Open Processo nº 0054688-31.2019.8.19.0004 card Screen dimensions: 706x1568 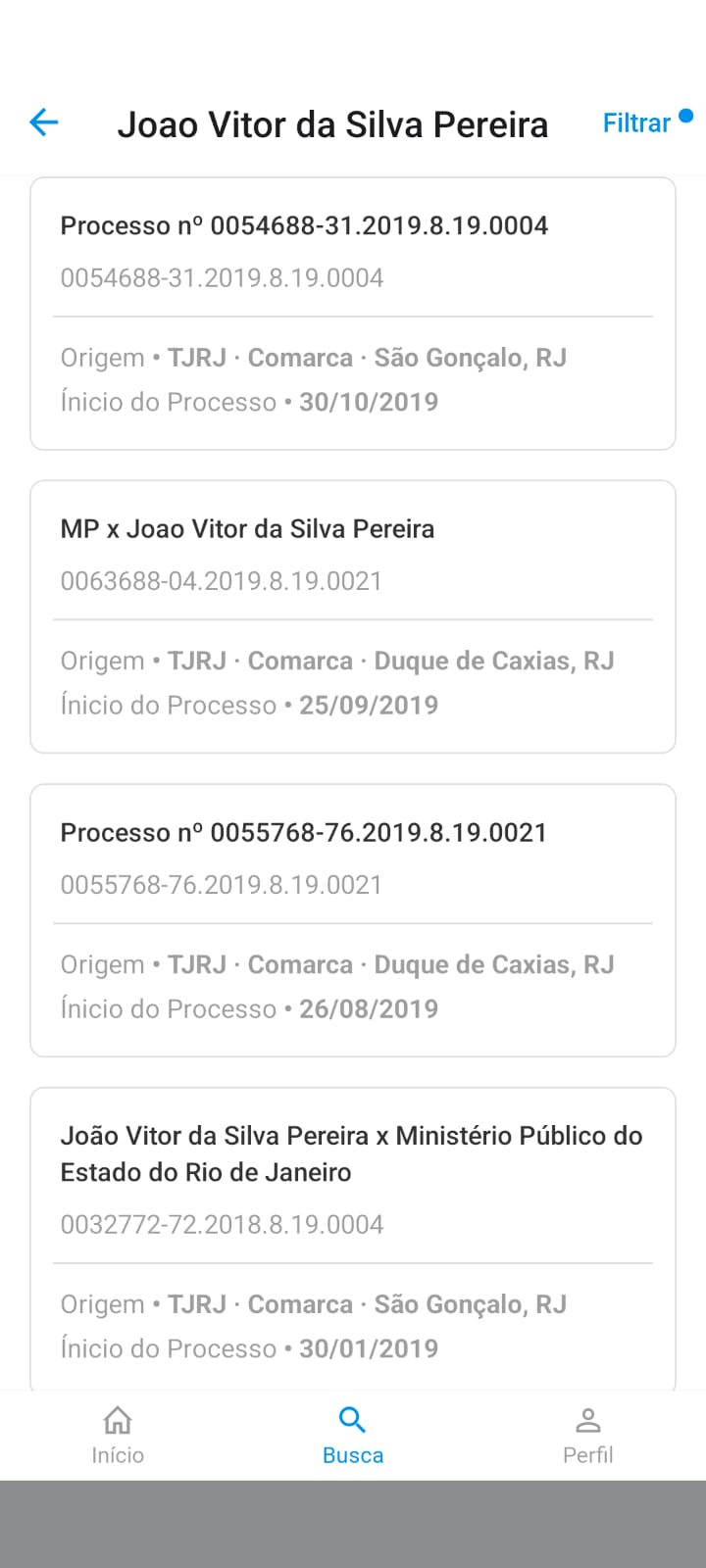[x=353, y=314]
